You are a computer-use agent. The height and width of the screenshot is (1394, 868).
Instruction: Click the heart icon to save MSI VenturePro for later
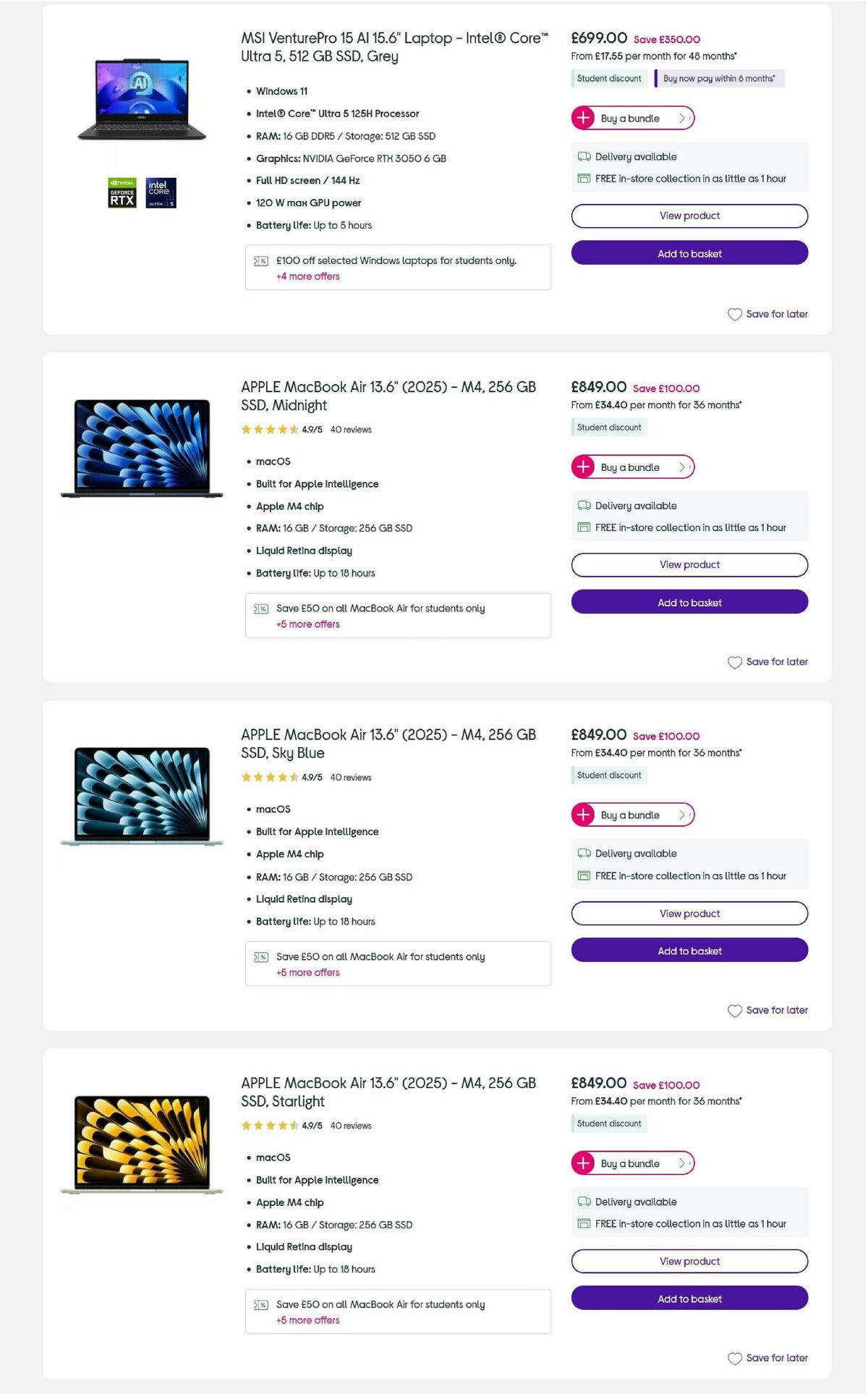pos(735,314)
